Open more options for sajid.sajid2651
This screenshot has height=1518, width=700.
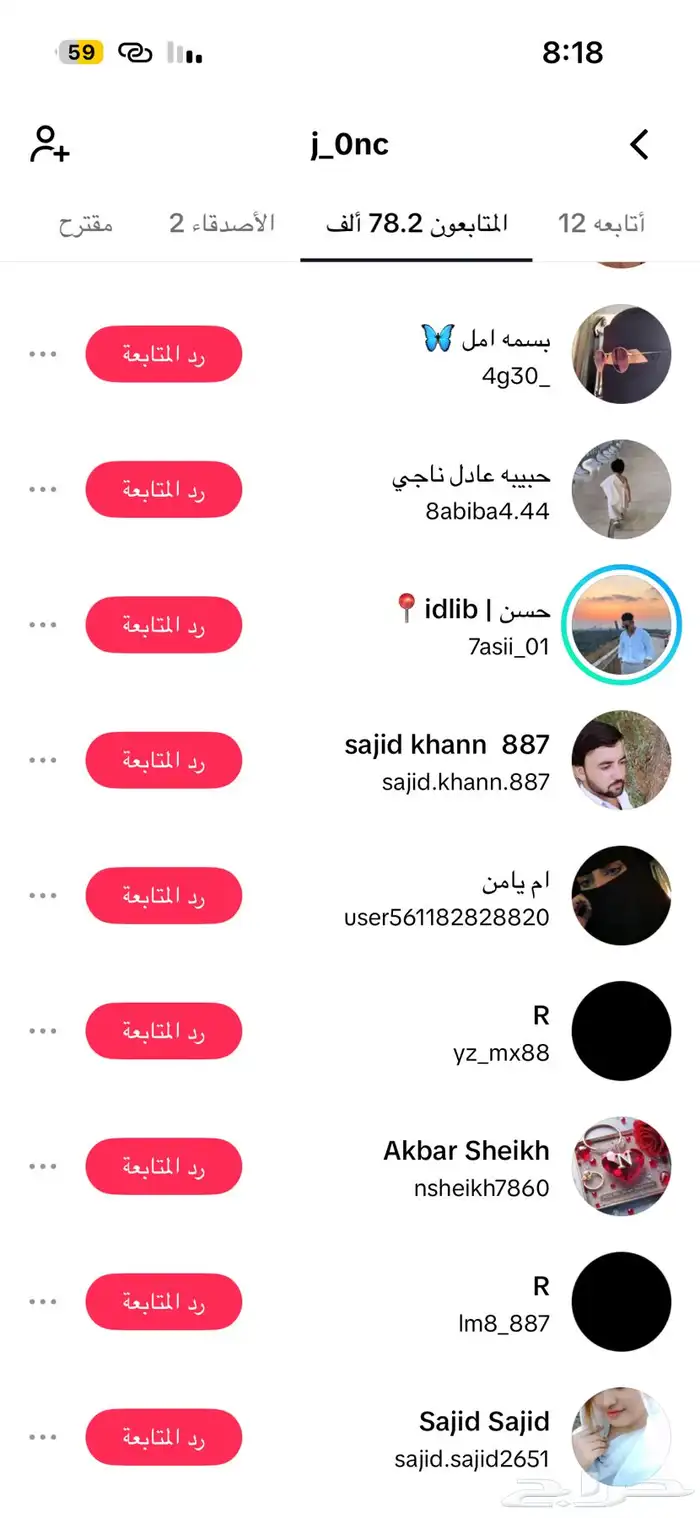click(43, 1437)
